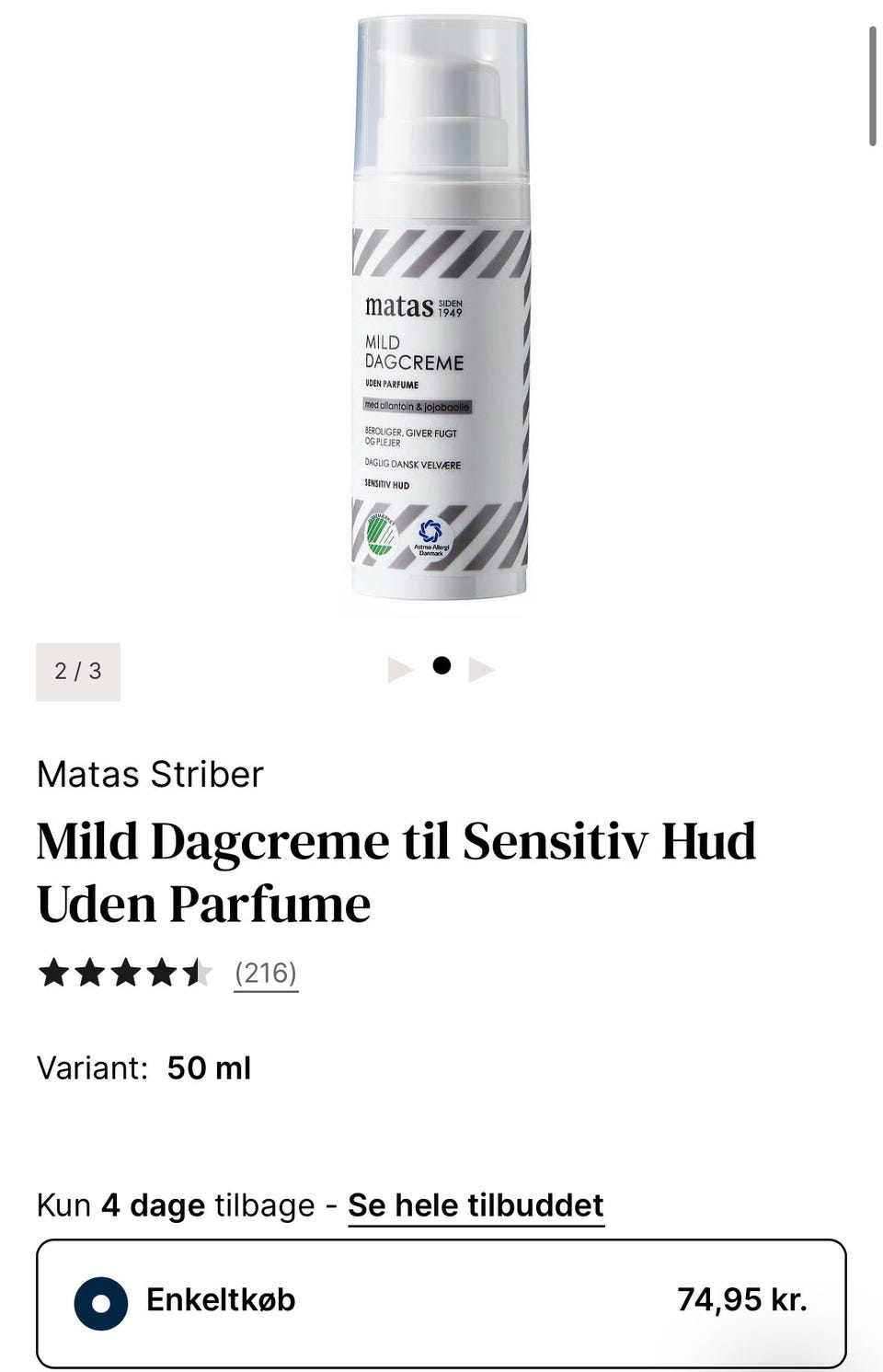Select the active carousel pagination dot
This screenshot has width=883, height=1372.
tap(442, 667)
